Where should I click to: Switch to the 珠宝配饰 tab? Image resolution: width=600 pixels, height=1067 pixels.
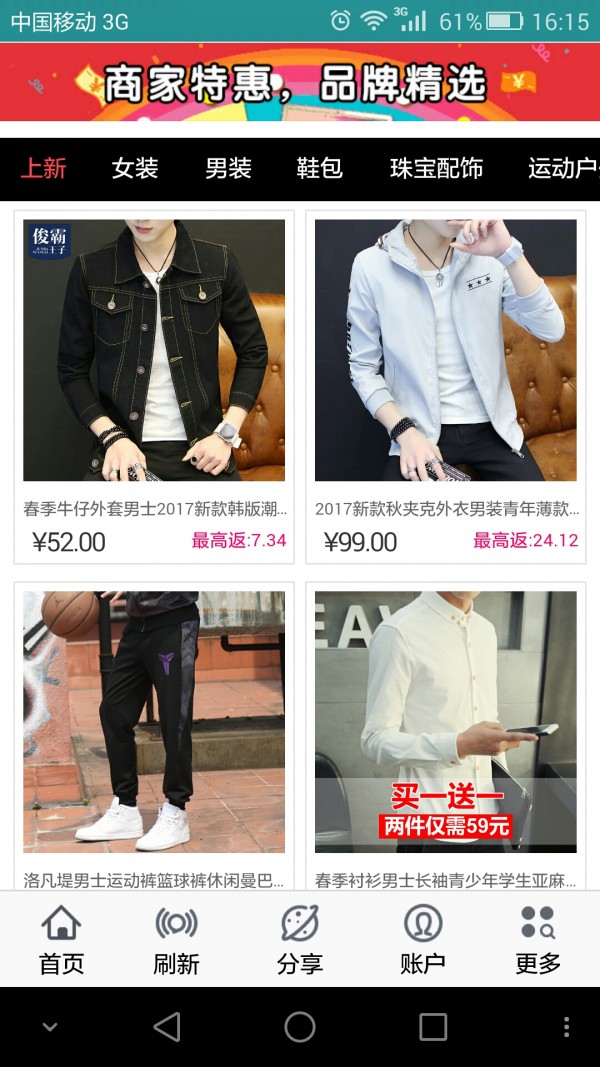point(436,168)
